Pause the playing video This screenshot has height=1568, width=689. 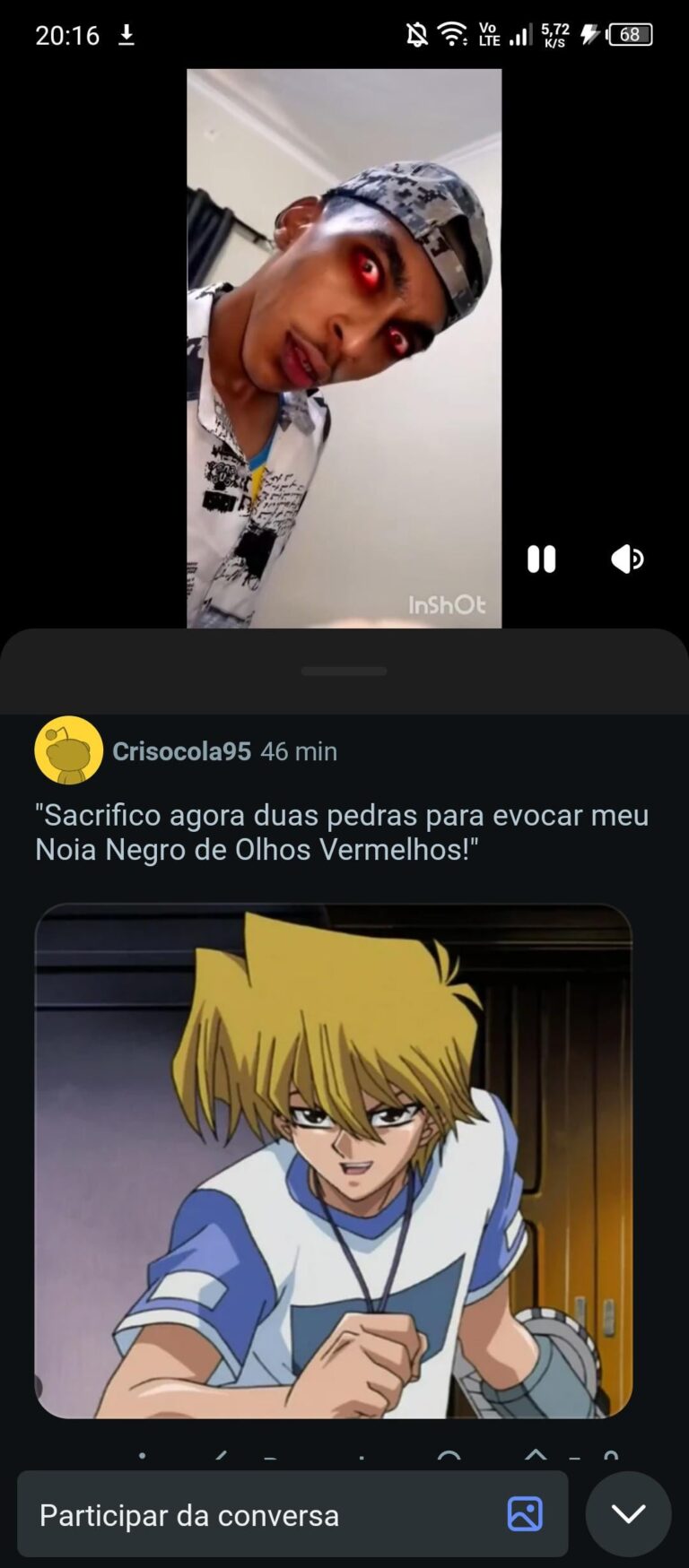click(541, 559)
